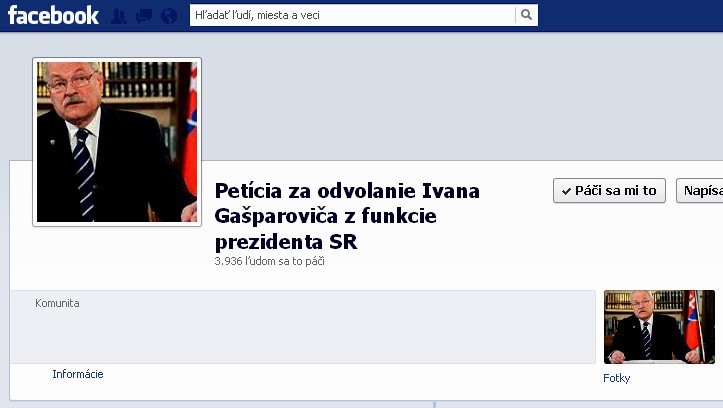Image resolution: width=723 pixels, height=408 pixels.
Task: Open the Informácie link
Action: pyautogui.click(x=78, y=374)
